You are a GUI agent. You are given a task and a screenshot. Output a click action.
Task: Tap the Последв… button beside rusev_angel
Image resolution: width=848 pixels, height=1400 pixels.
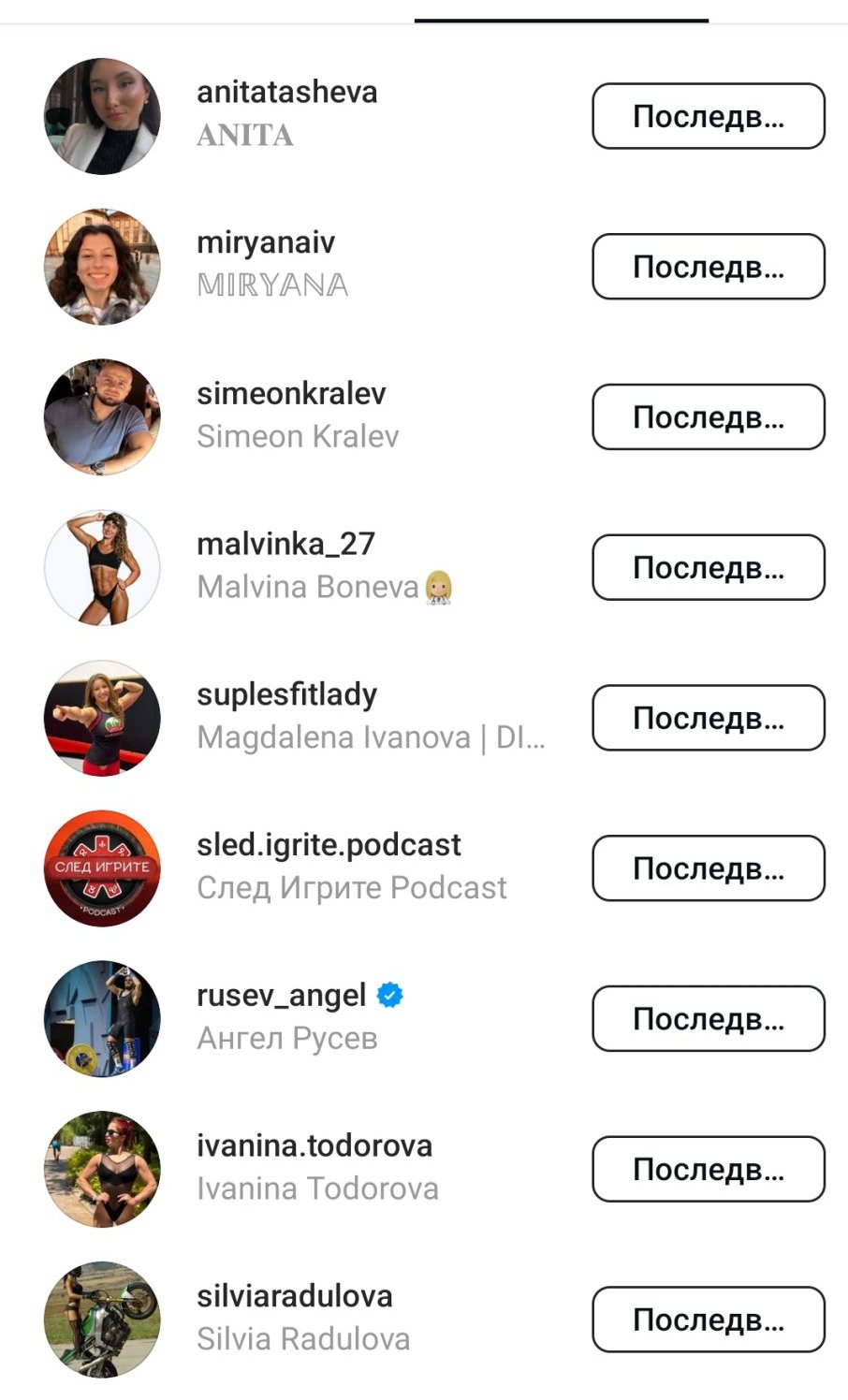pyautogui.click(x=709, y=1019)
